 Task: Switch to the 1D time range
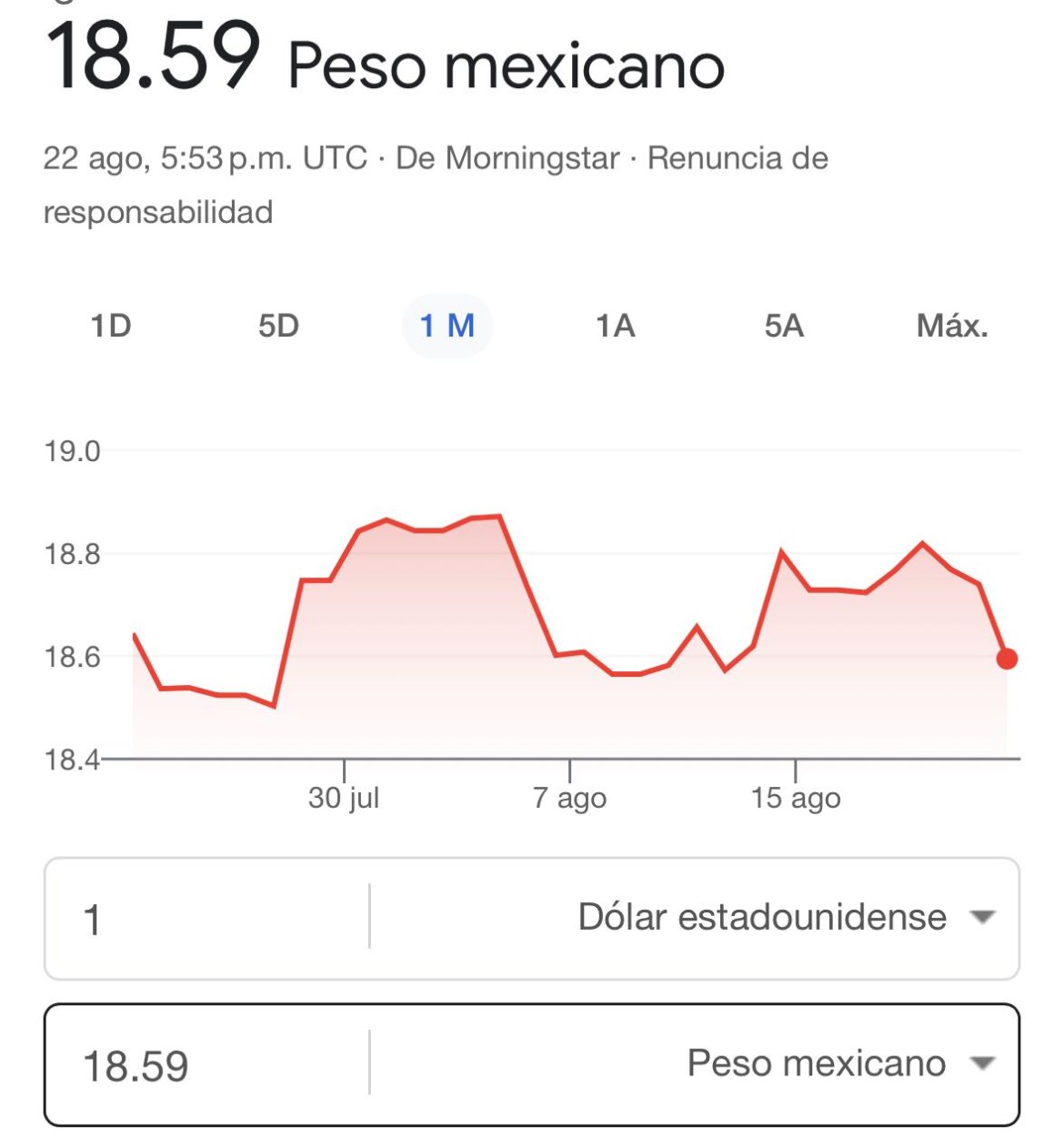(111, 327)
